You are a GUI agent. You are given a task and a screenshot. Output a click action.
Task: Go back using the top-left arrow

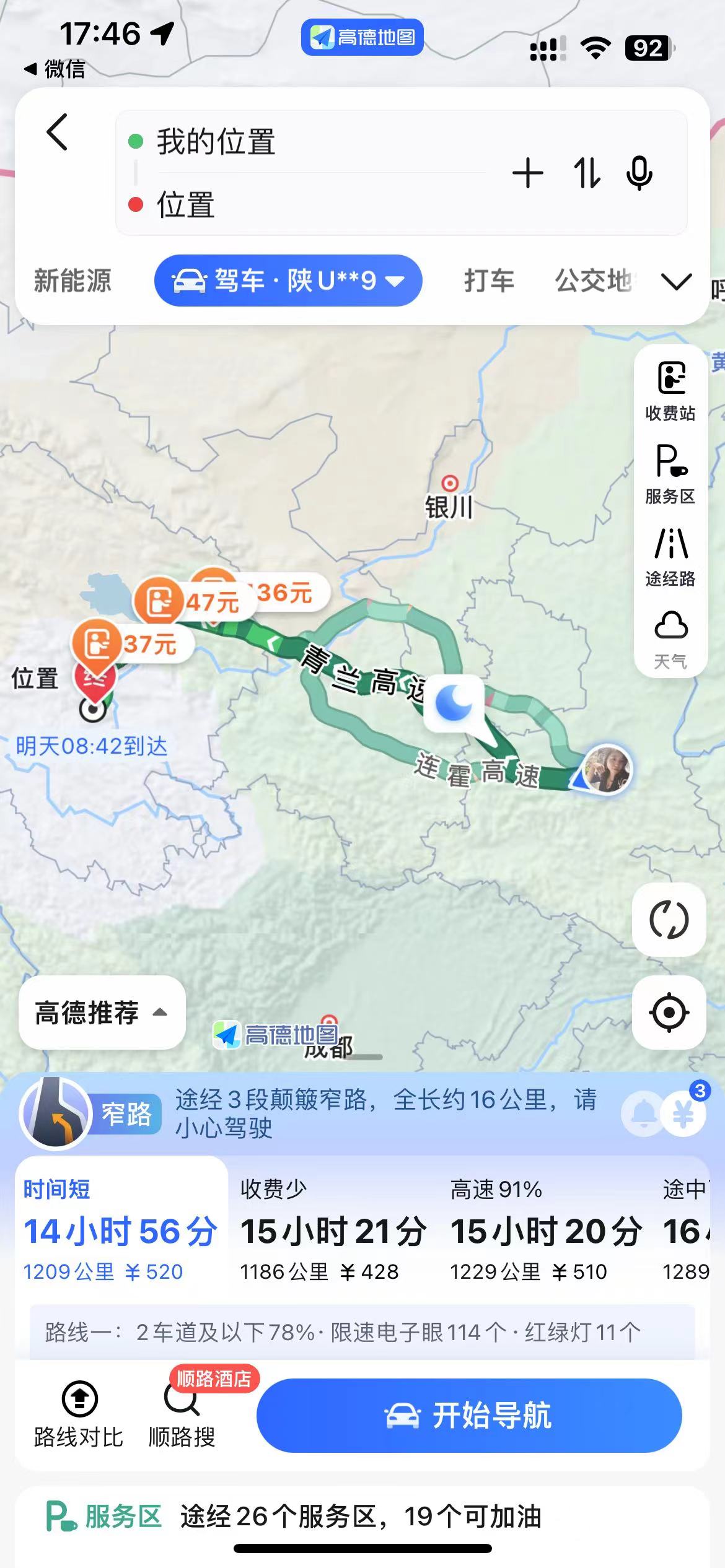pos(57,132)
